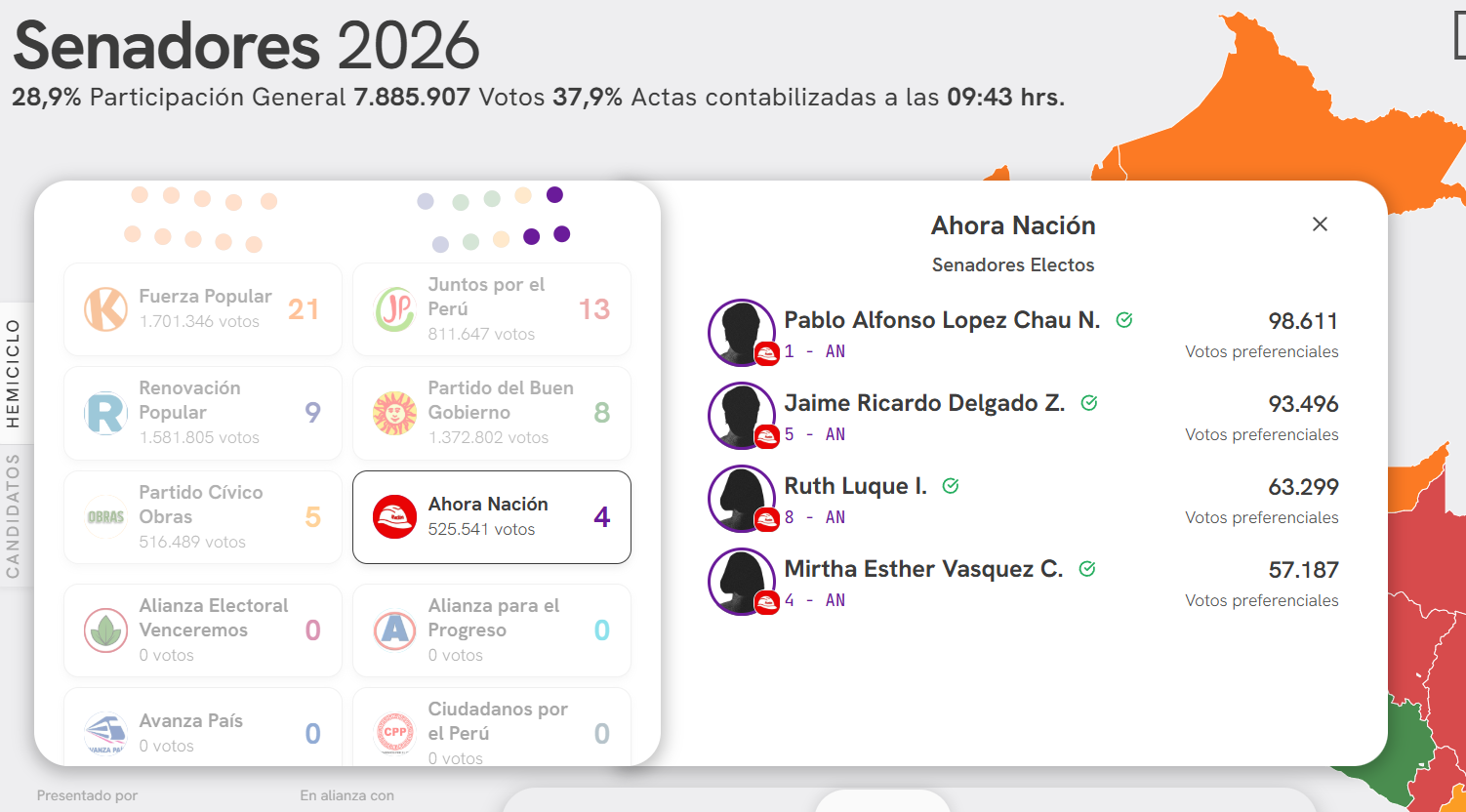Select the Juntos por el Perú card
Screen dimensions: 1466x812
coord(492,309)
